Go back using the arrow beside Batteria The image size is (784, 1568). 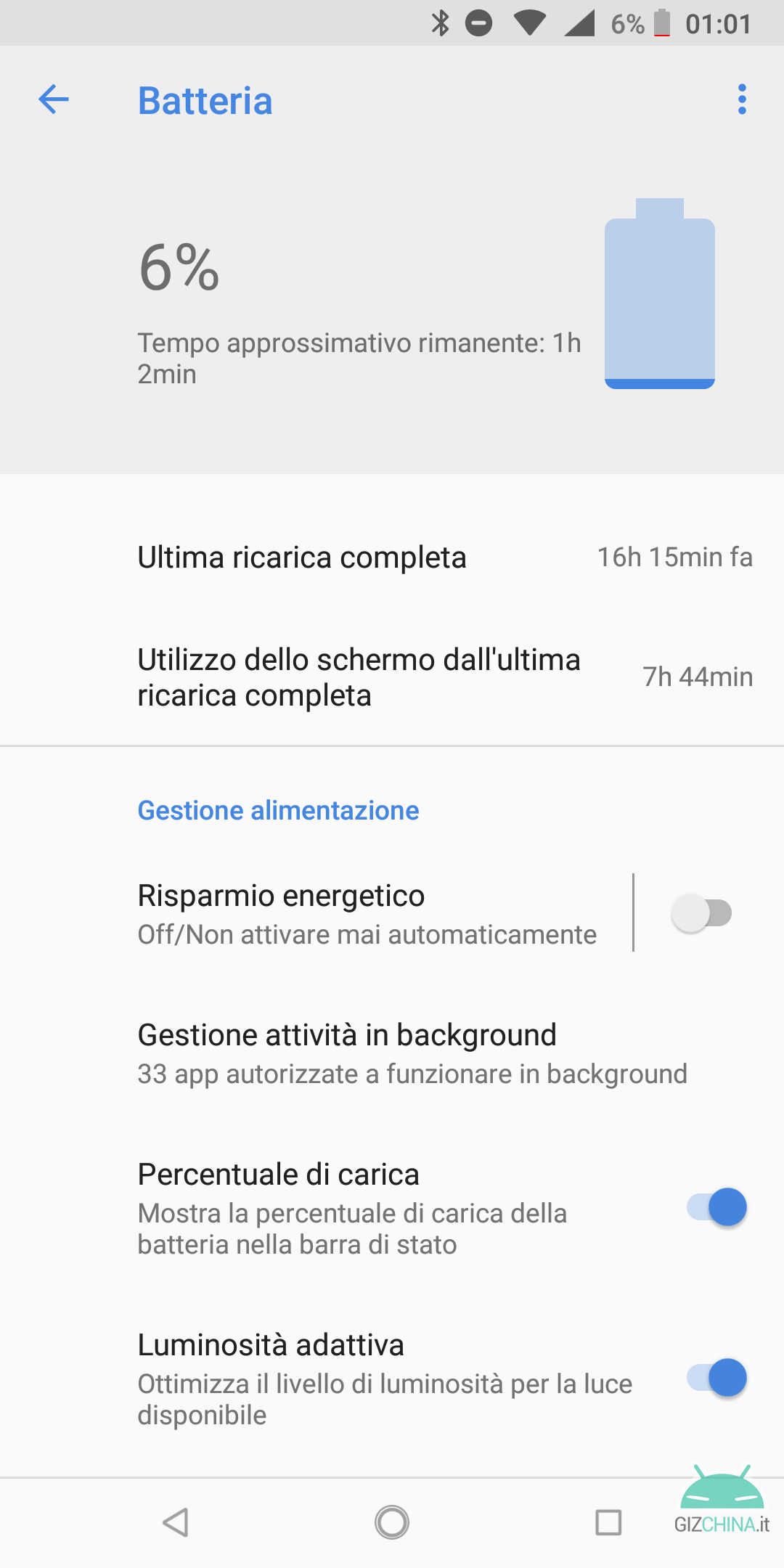coord(54,99)
